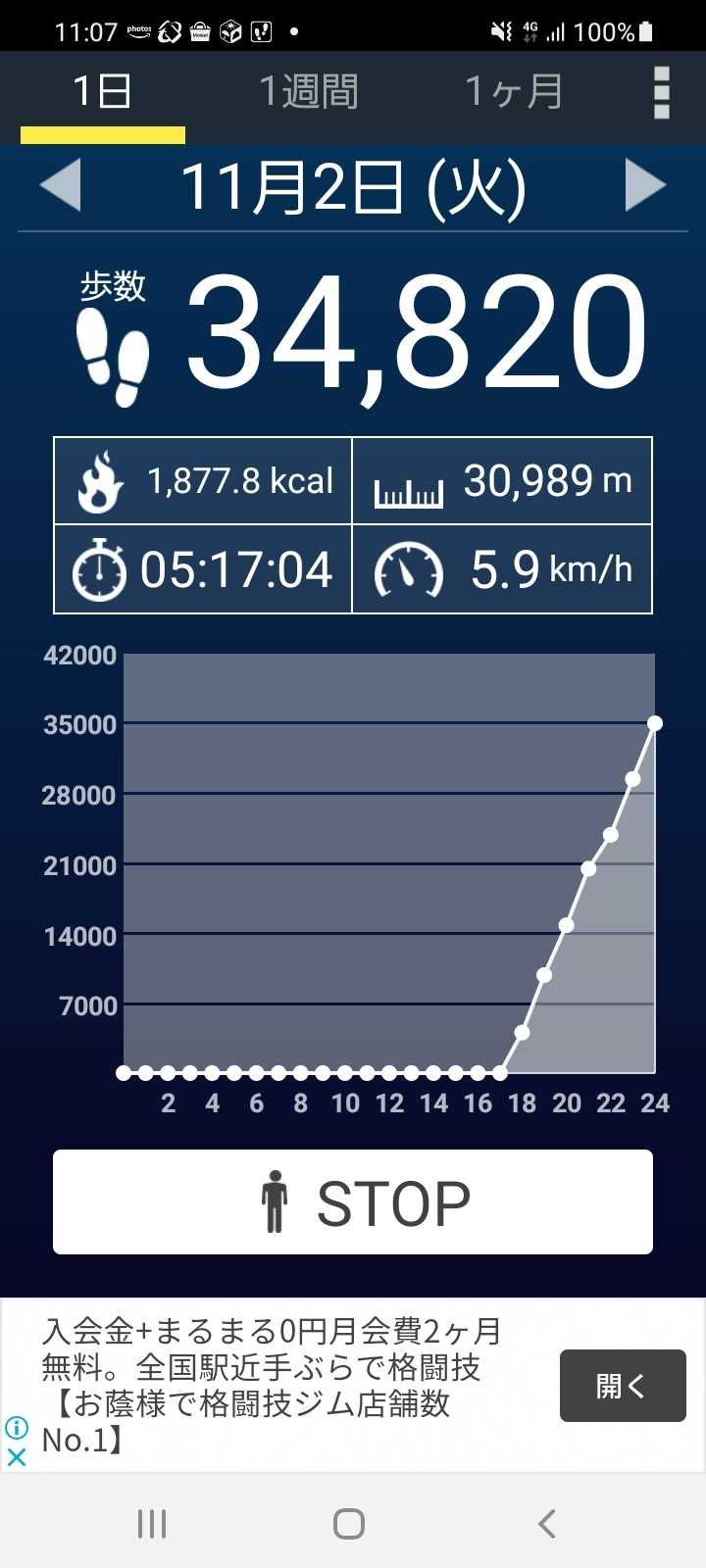Tap the STOP button to stop counting
Screen dimensions: 706x1568
tap(353, 1202)
